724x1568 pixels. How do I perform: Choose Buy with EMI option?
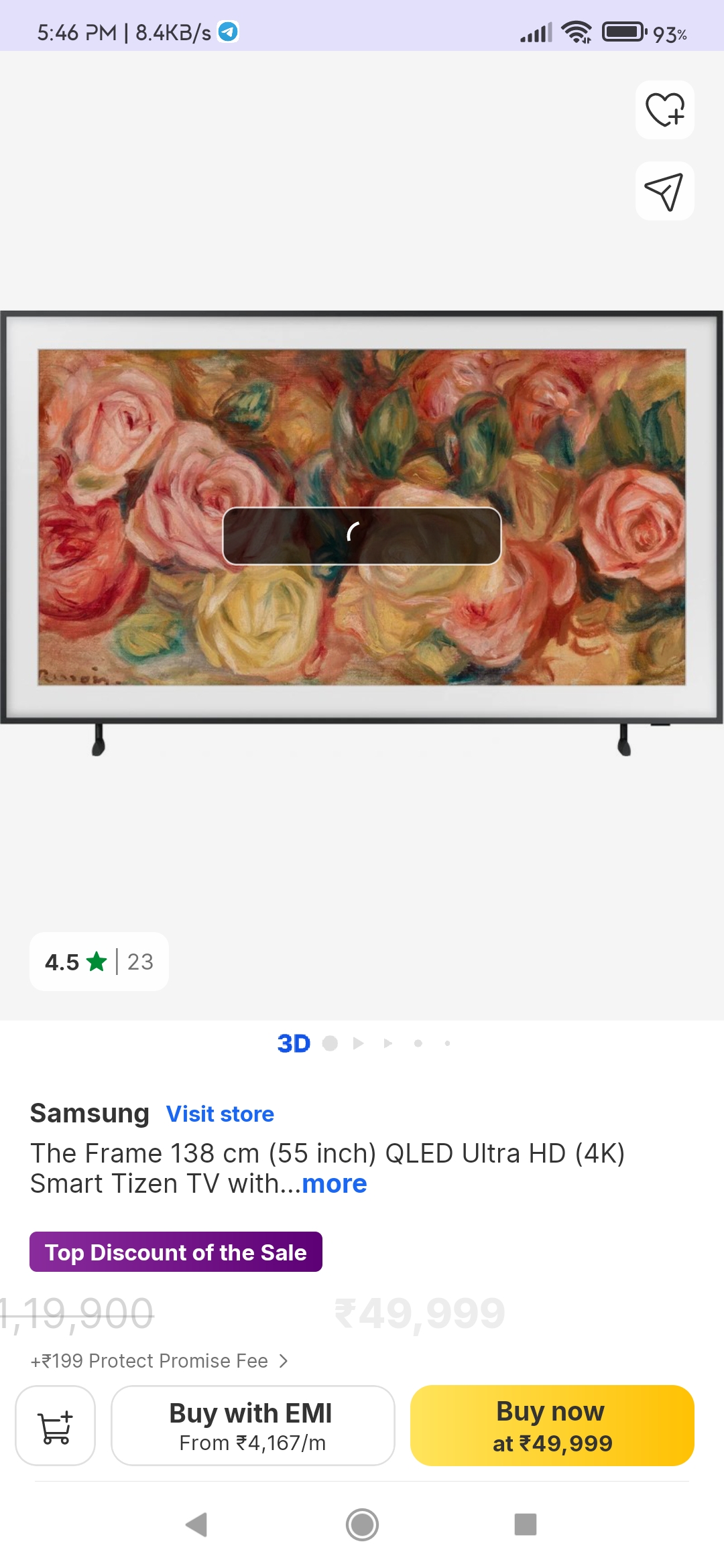pyautogui.click(x=252, y=1425)
